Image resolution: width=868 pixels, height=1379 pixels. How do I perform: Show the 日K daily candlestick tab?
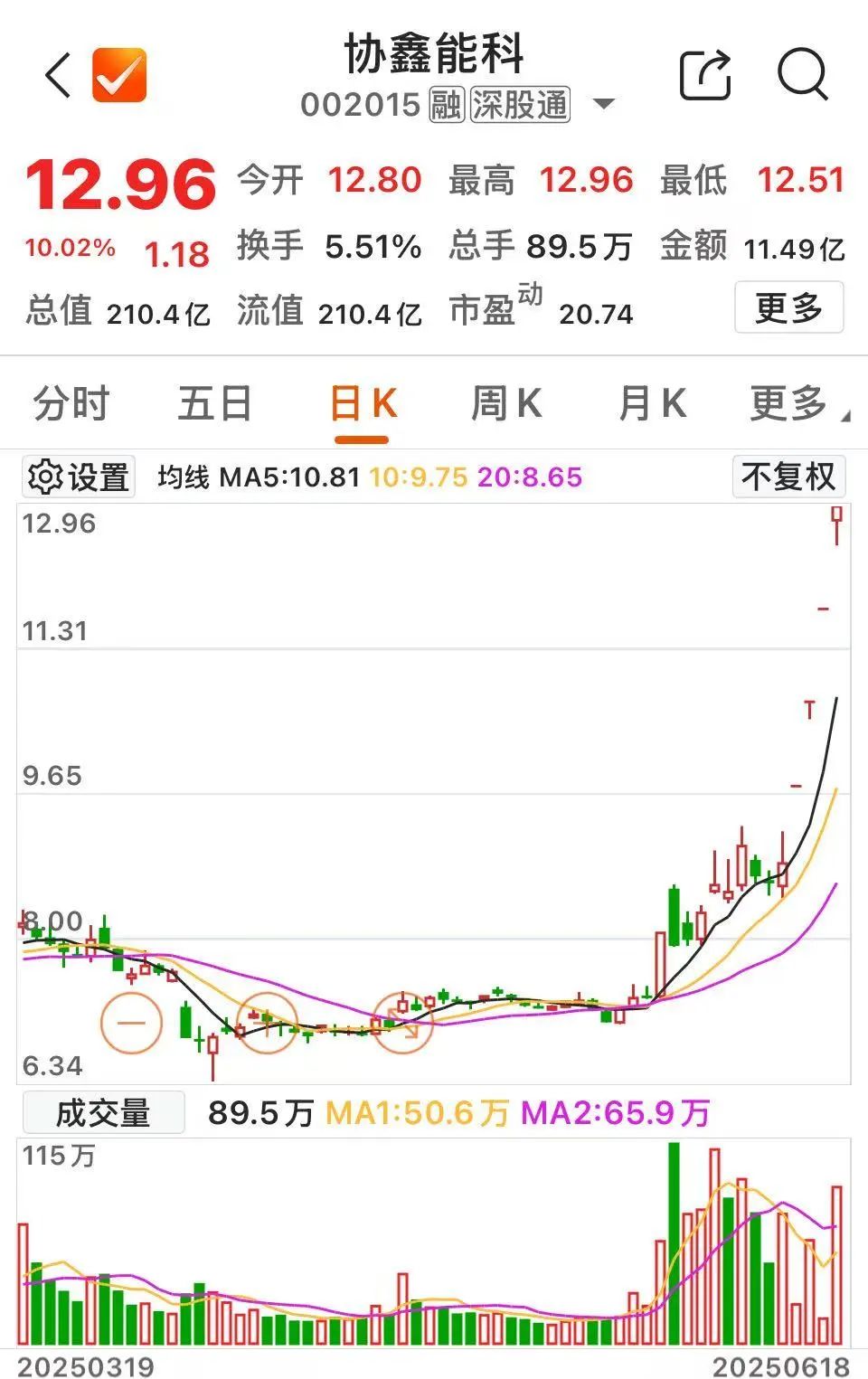pos(363,403)
